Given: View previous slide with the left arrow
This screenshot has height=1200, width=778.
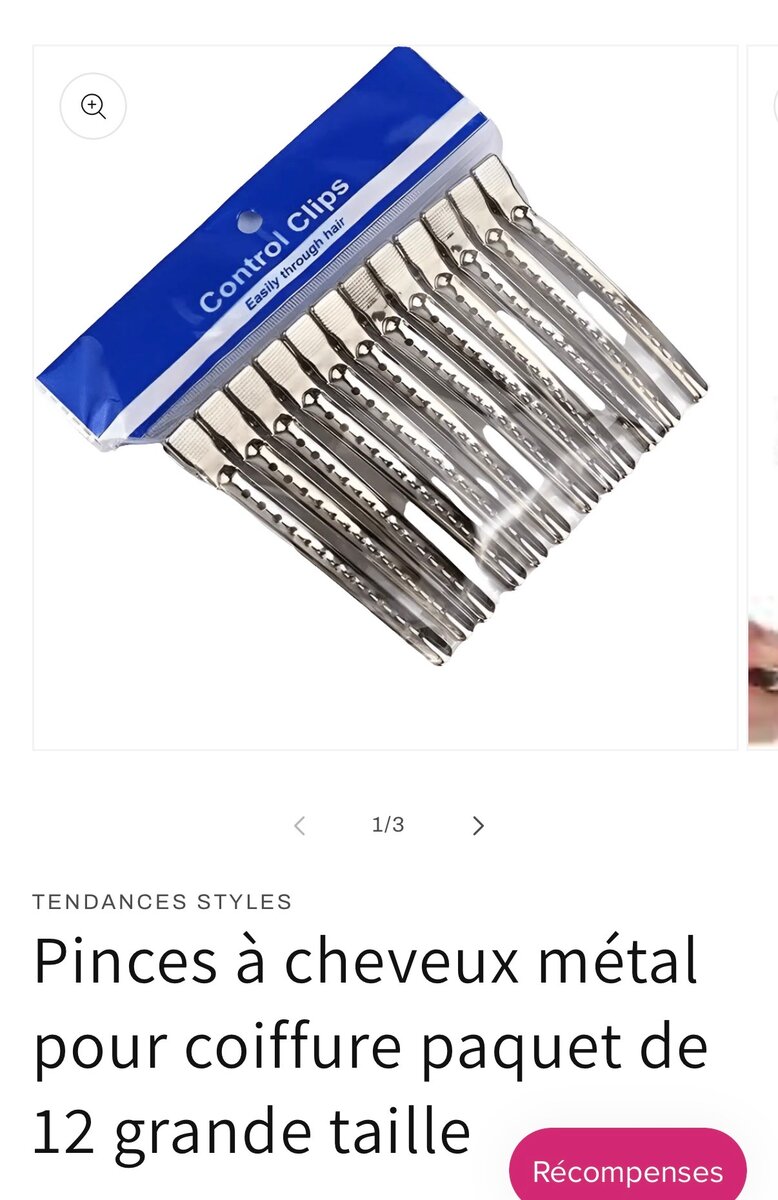Looking at the screenshot, I should pos(299,825).
